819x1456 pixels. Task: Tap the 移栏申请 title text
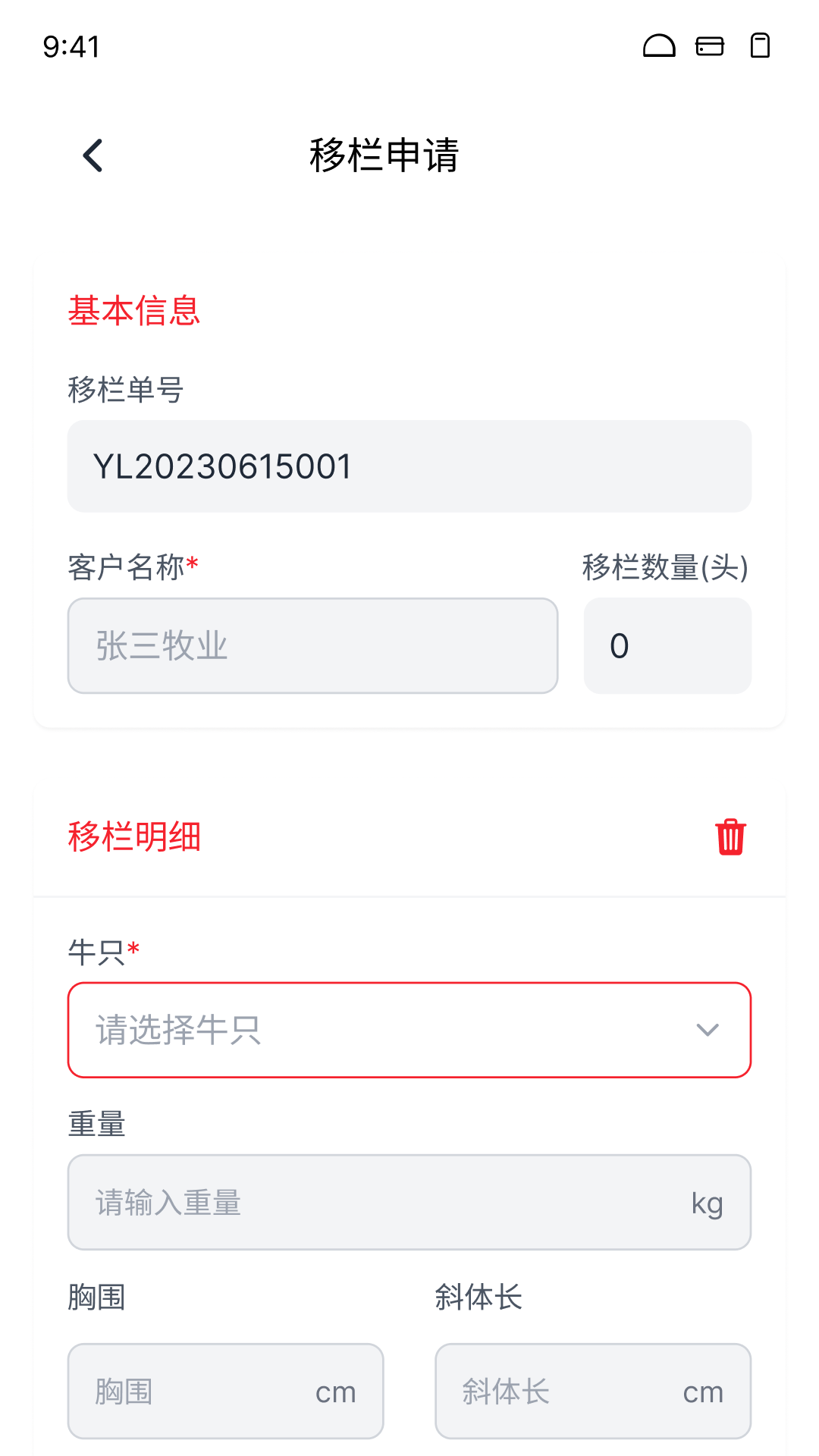(384, 155)
